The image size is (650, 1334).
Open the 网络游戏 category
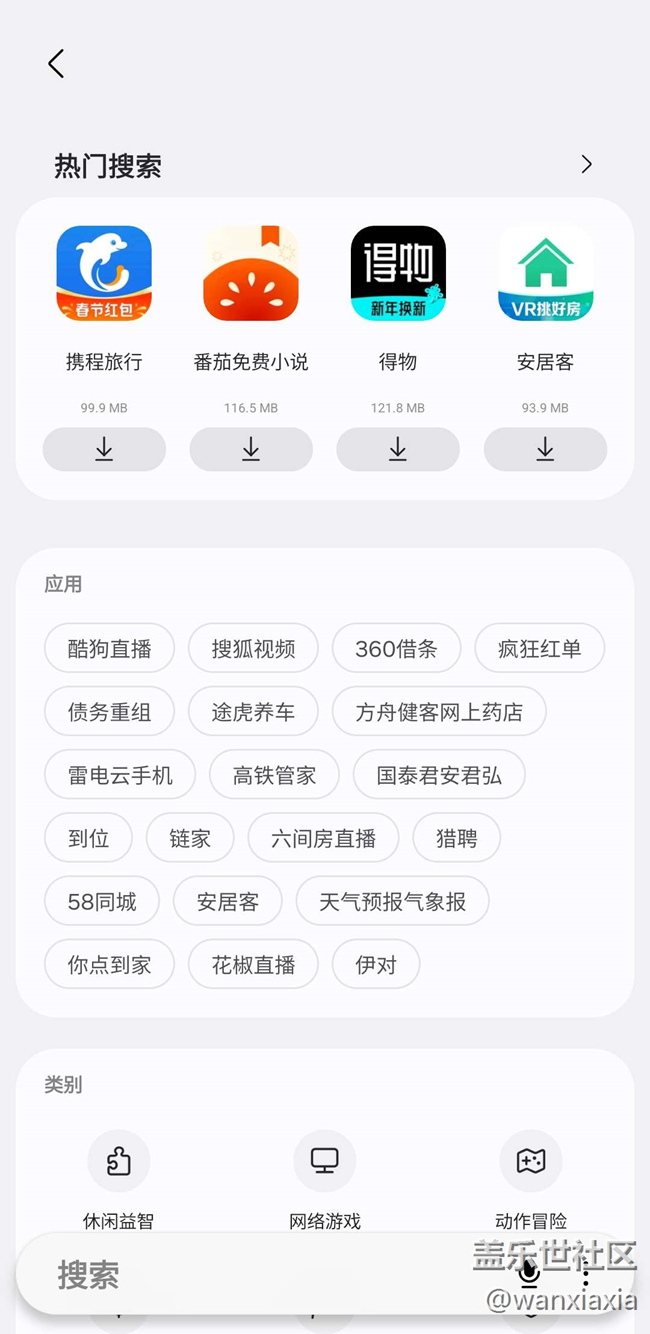(324, 1180)
